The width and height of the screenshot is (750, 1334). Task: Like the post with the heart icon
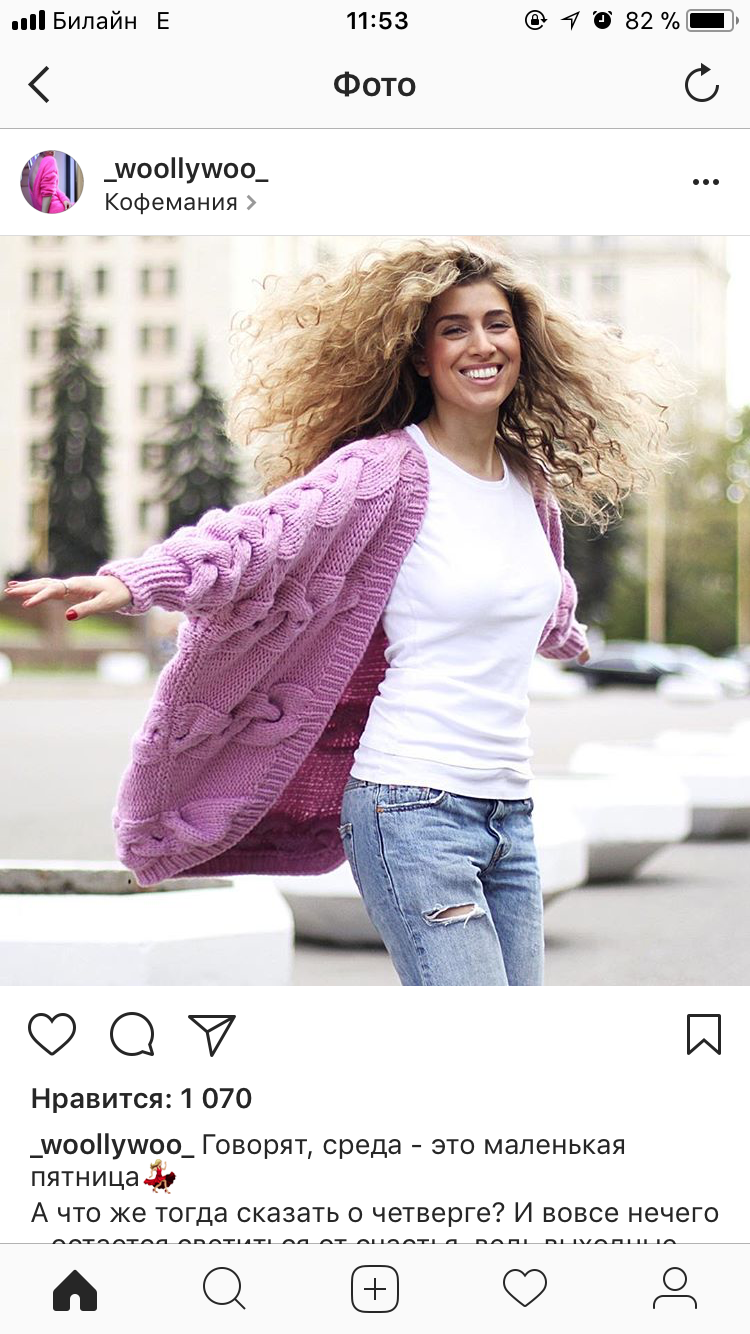(x=52, y=1035)
